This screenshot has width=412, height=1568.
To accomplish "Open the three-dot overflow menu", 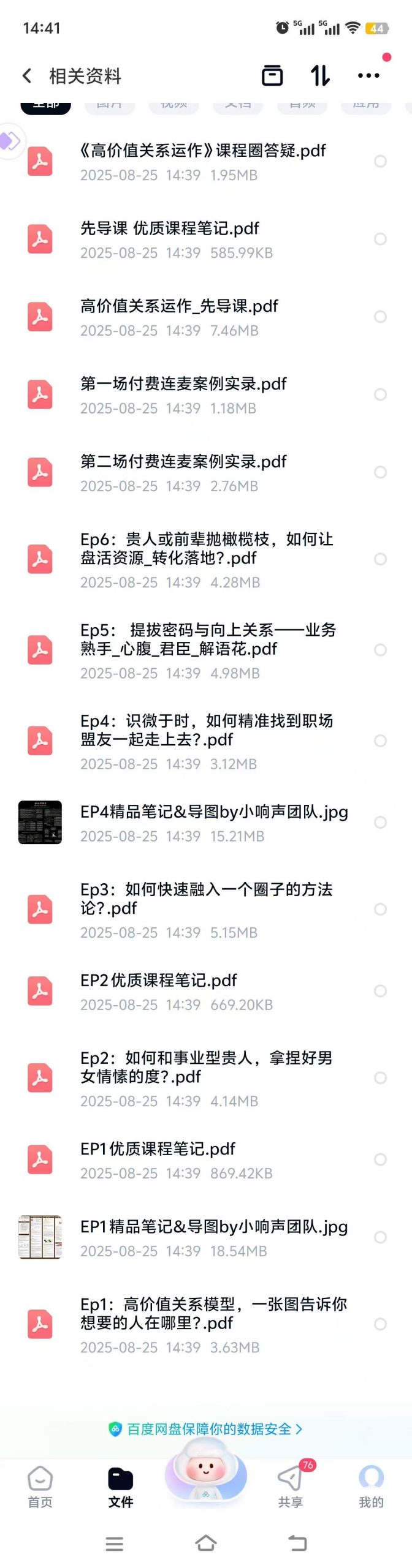I will (x=368, y=76).
